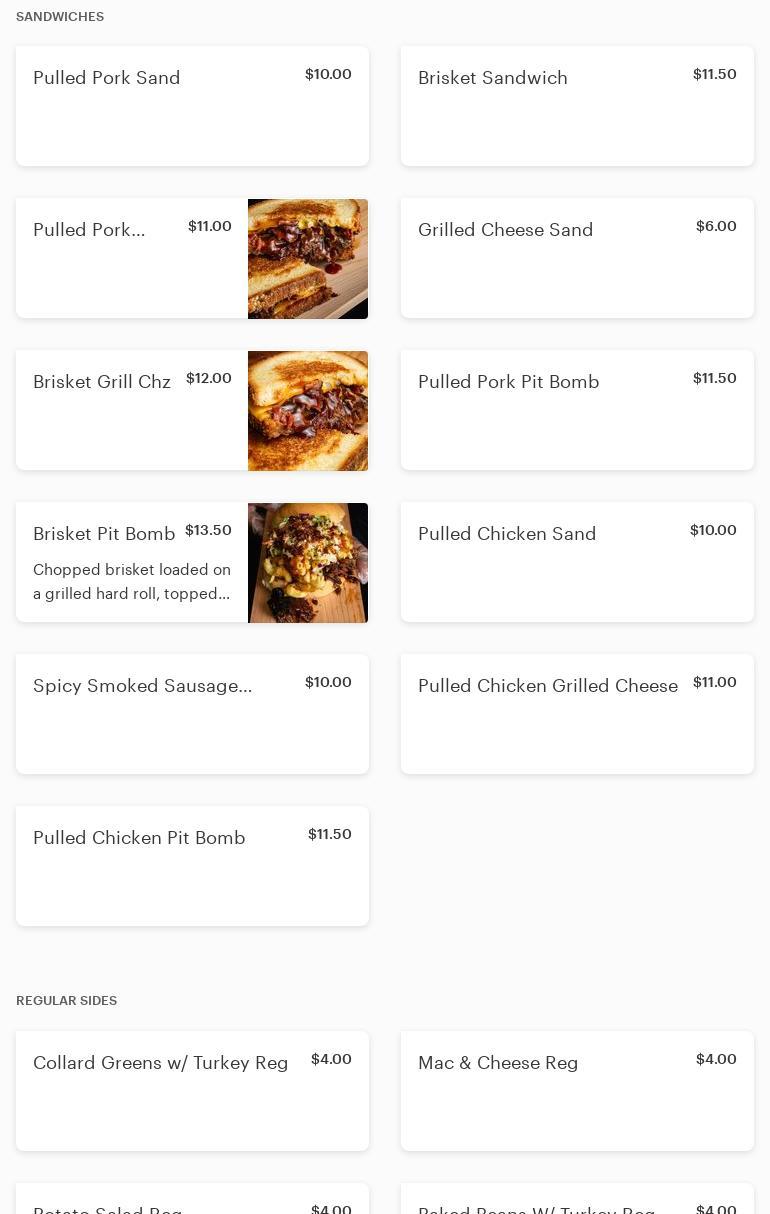The height and width of the screenshot is (1214, 770).
Task: Select the Brisket Sandwich card
Action: (x=577, y=106)
